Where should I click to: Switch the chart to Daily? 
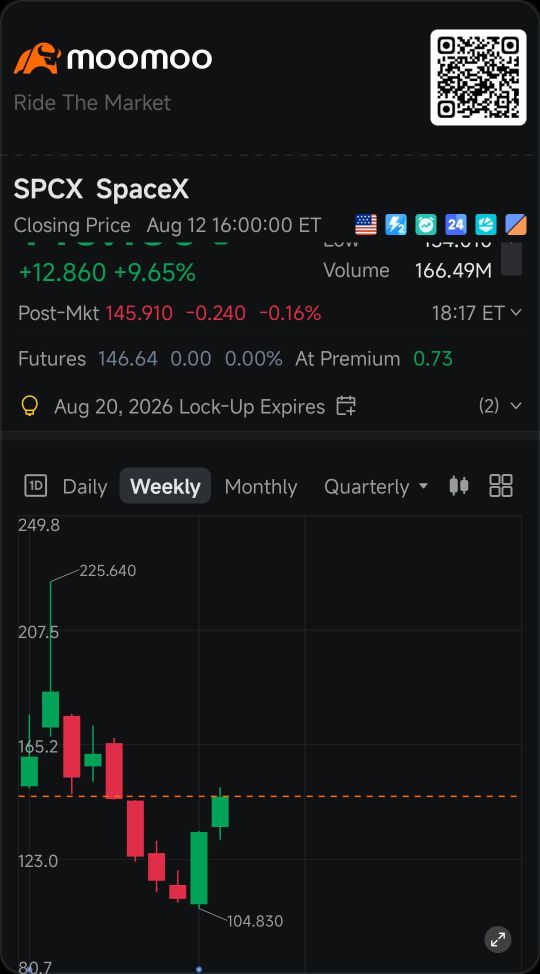pyautogui.click(x=85, y=486)
